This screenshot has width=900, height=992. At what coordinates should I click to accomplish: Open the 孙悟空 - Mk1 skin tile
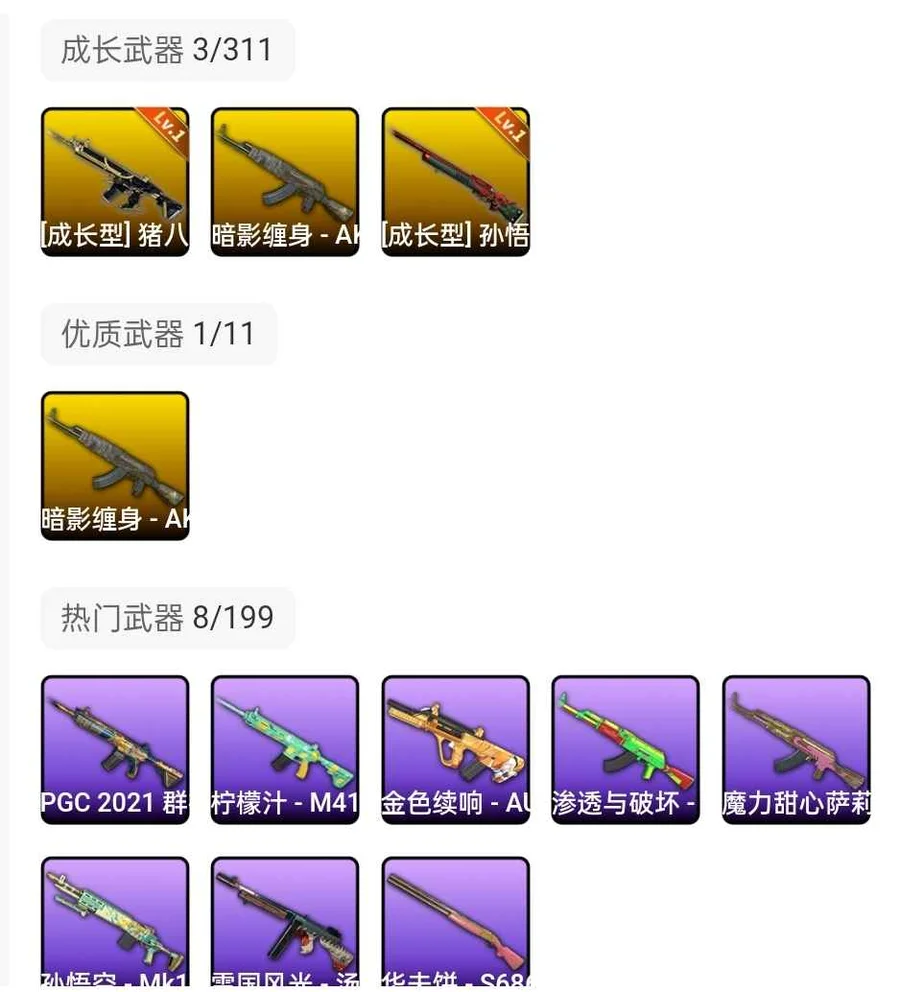pos(115,922)
